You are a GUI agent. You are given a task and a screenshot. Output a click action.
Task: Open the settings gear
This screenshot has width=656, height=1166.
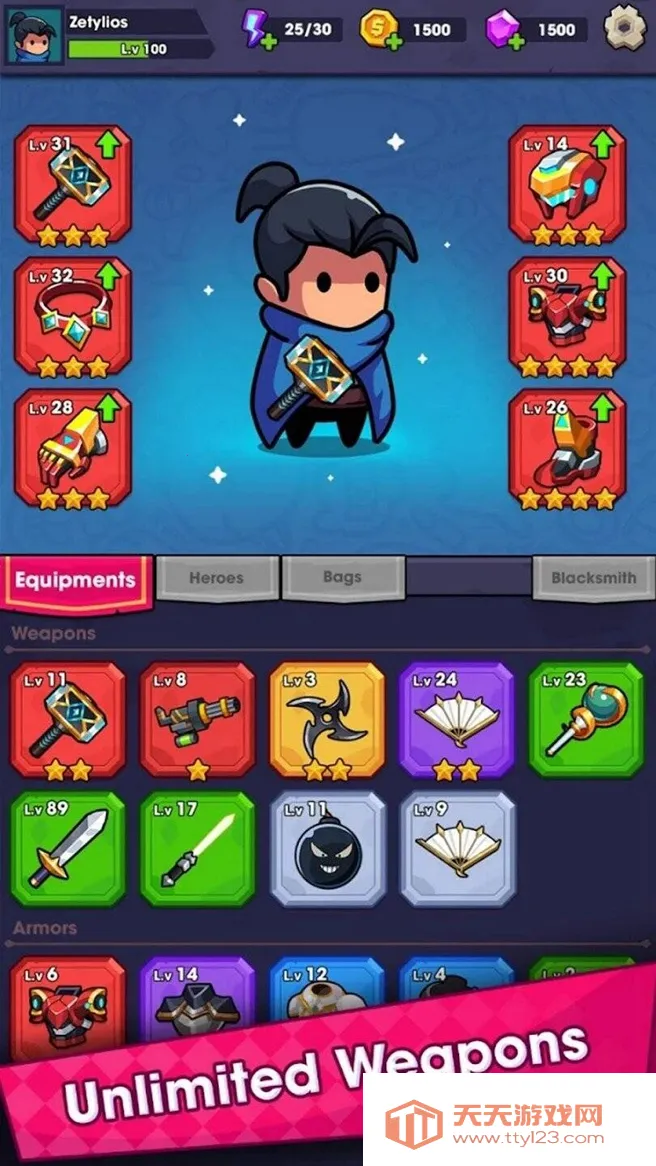point(625,27)
